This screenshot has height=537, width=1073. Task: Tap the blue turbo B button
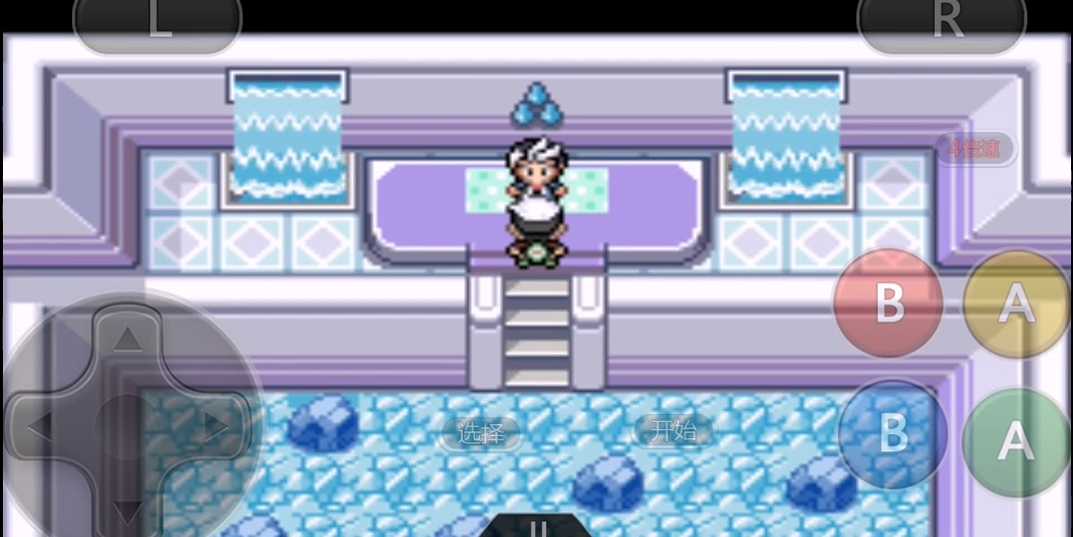click(x=892, y=435)
